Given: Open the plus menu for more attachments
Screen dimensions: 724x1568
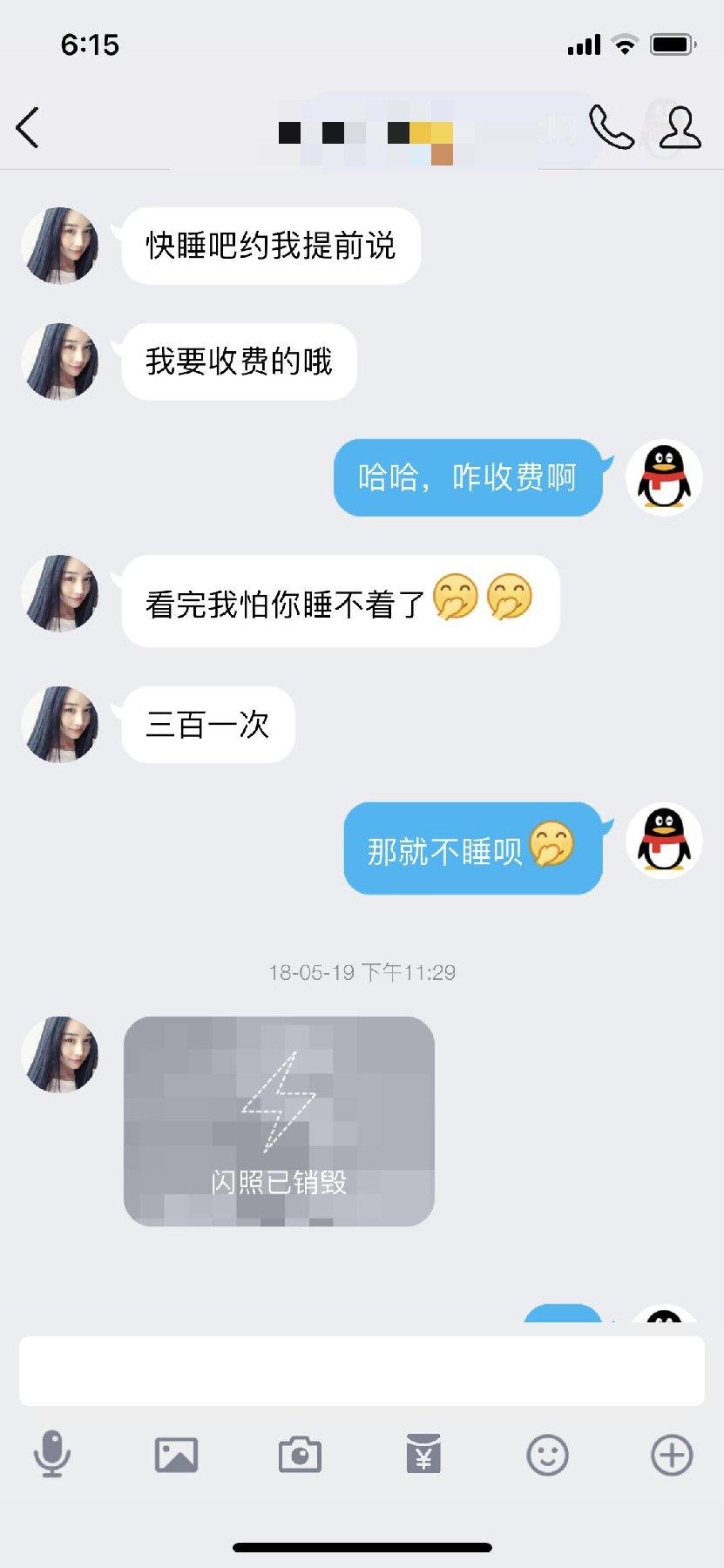Looking at the screenshot, I should pyautogui.click(x=670, y=1453).
